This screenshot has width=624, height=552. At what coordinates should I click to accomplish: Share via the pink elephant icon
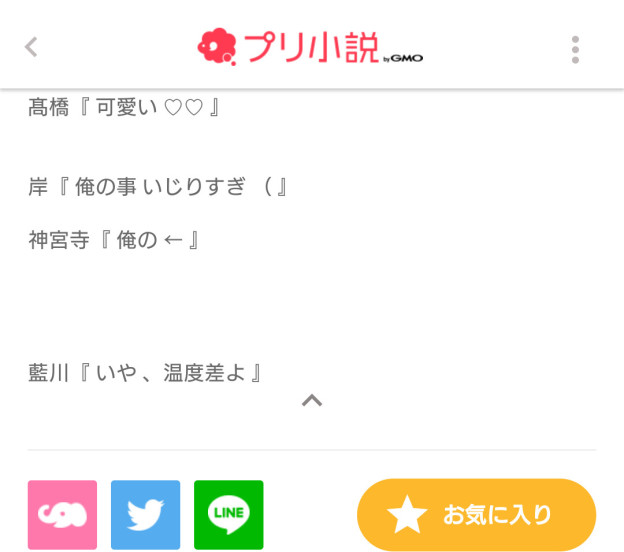click(62, 515)
